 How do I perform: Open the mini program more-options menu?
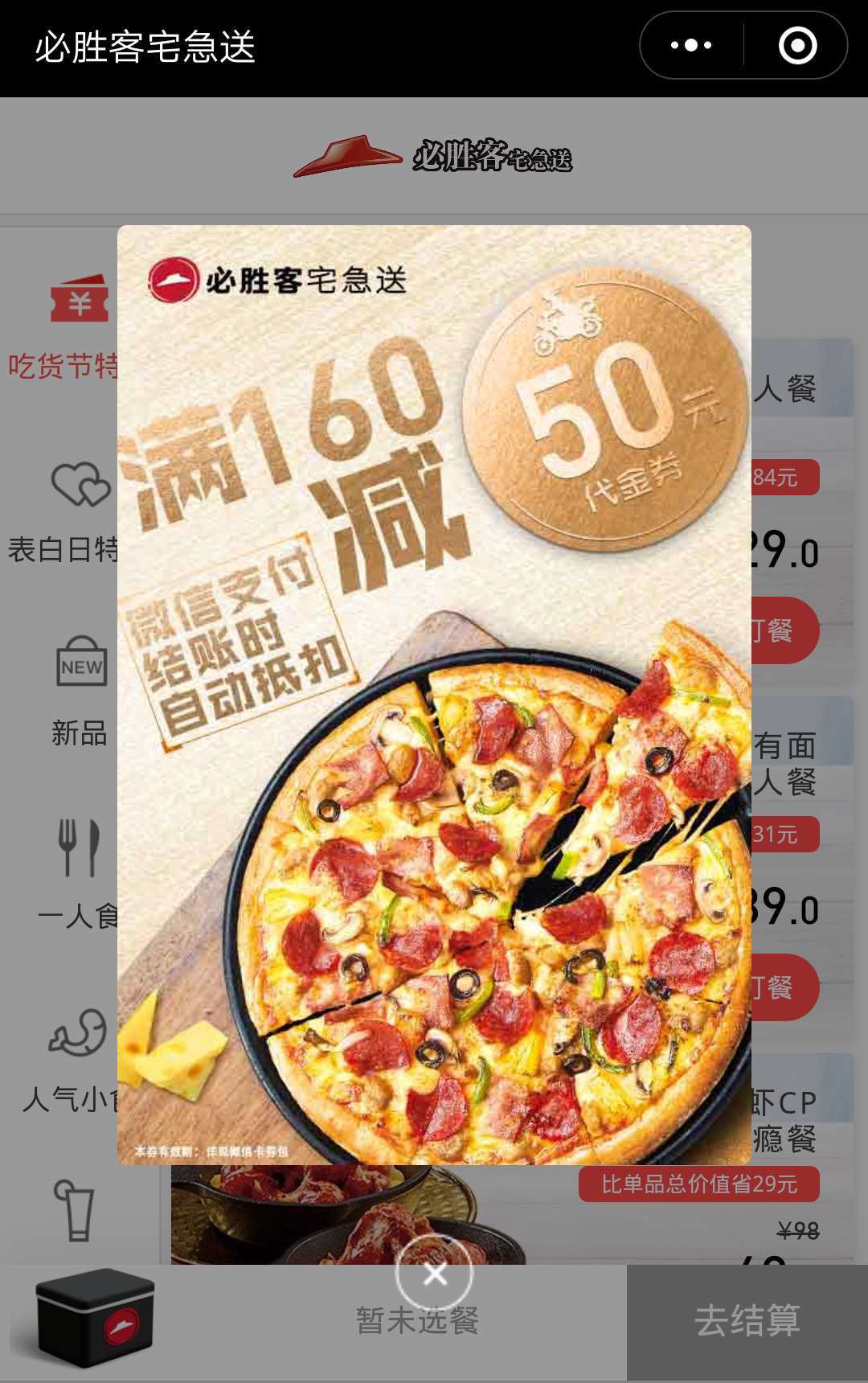tap(691, 45)
